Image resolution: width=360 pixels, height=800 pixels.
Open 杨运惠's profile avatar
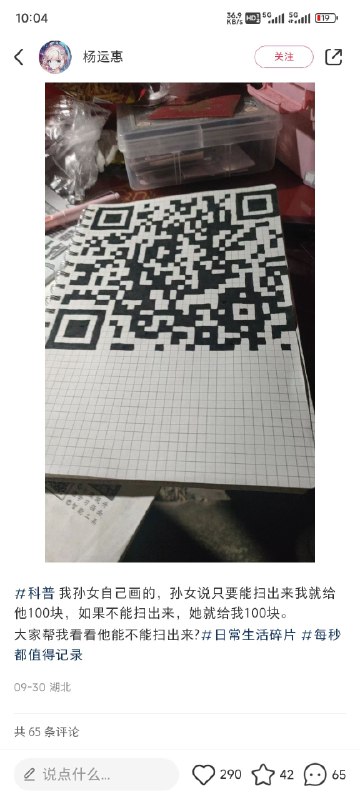(55, 57)
